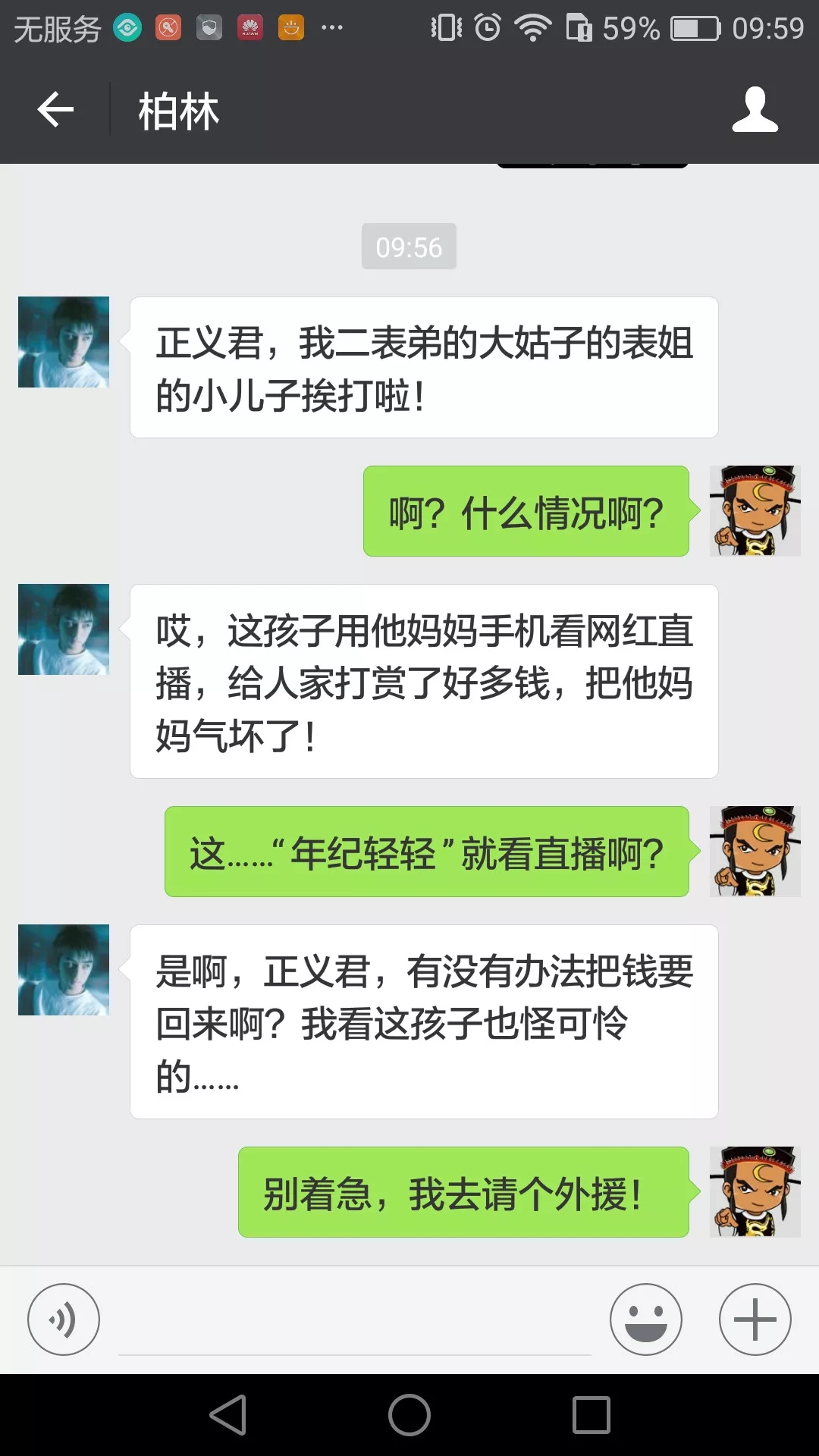Switch to voice message input
This screenshot has width=819, height=1456.
pos(64,1319)
